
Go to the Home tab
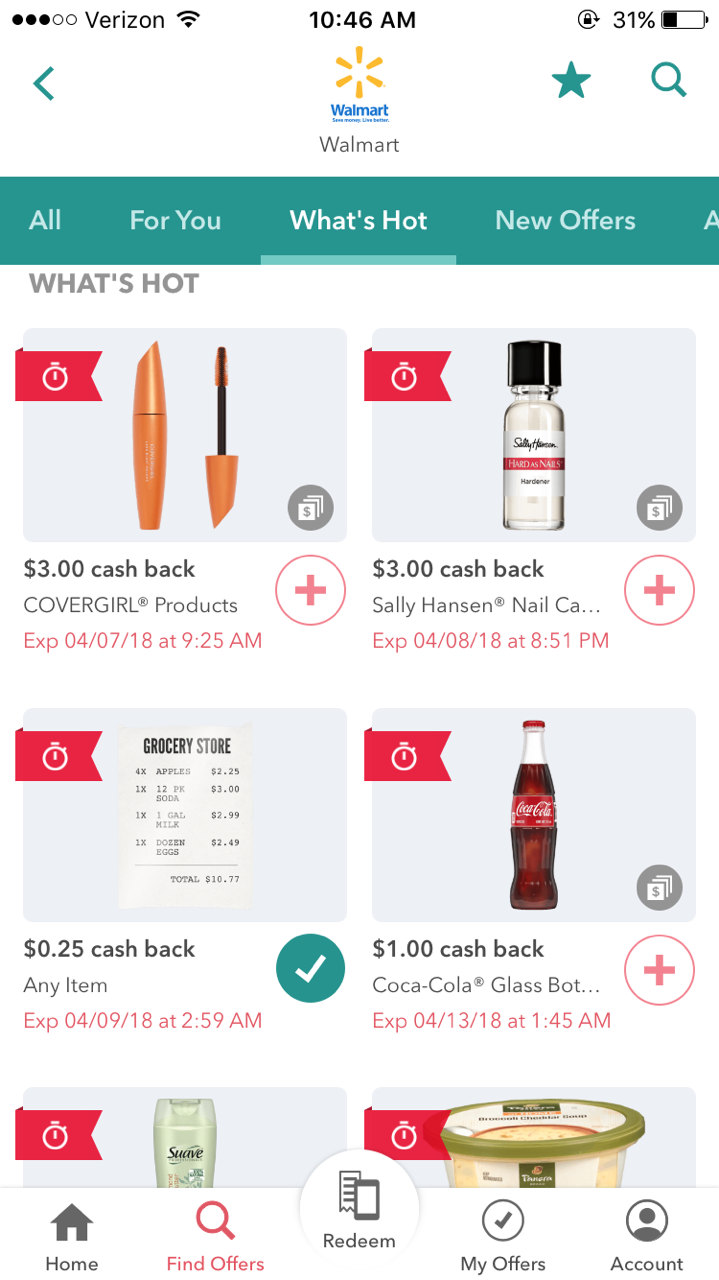click(71, 1237)
